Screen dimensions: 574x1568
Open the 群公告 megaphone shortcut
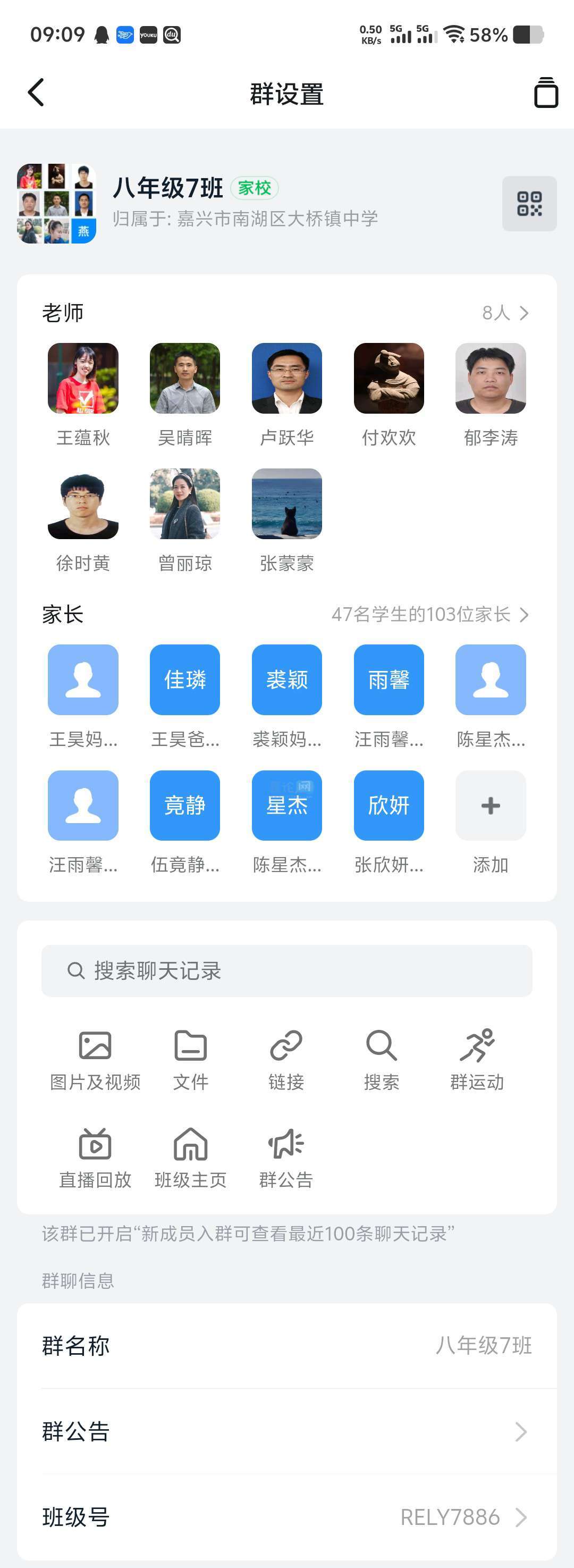(286, 1156)
